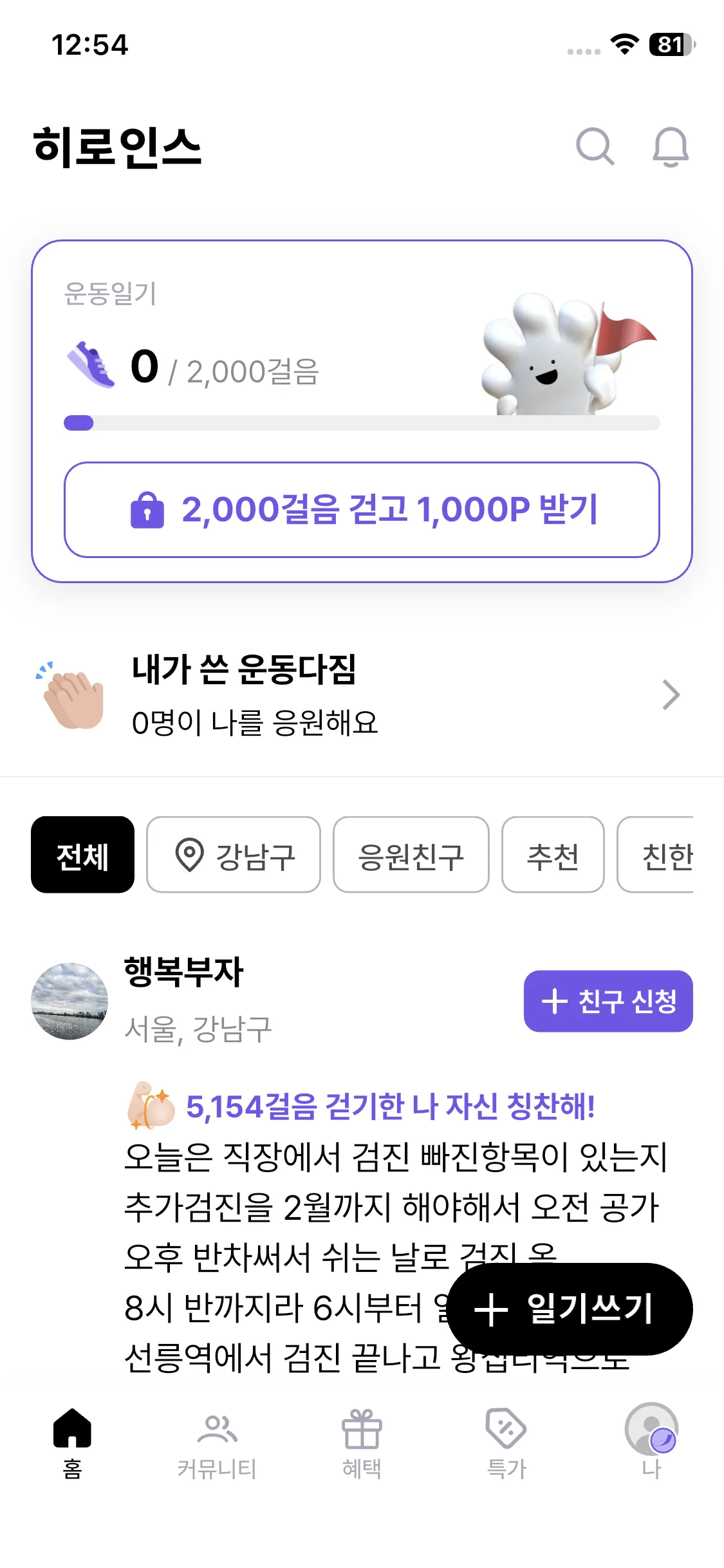Go to the 홈 tab
The width and height of the screenshot is (724, 1568).
pos(72,1442)
